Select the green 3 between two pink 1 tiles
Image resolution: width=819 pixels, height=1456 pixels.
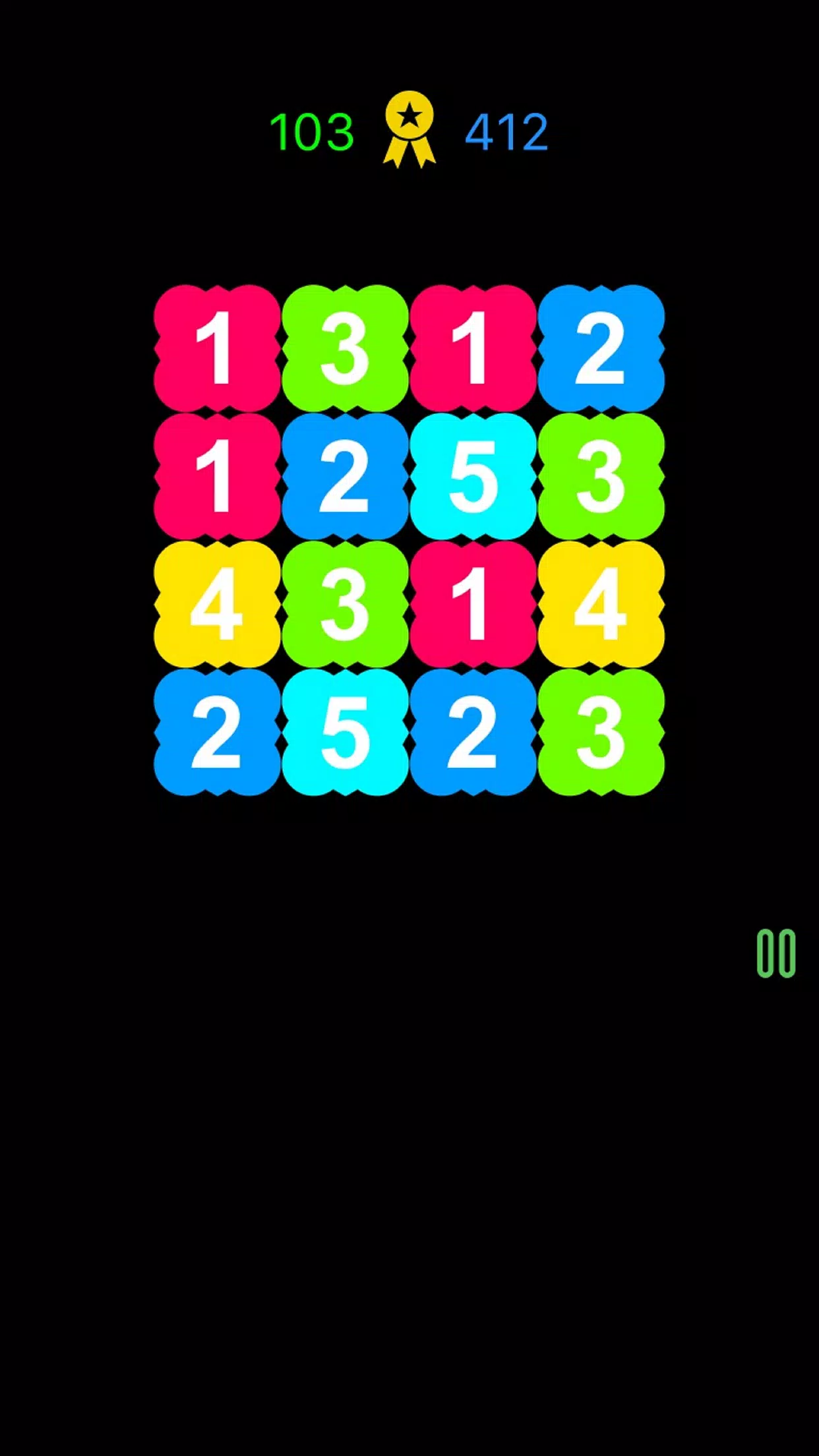click(345, 348)
